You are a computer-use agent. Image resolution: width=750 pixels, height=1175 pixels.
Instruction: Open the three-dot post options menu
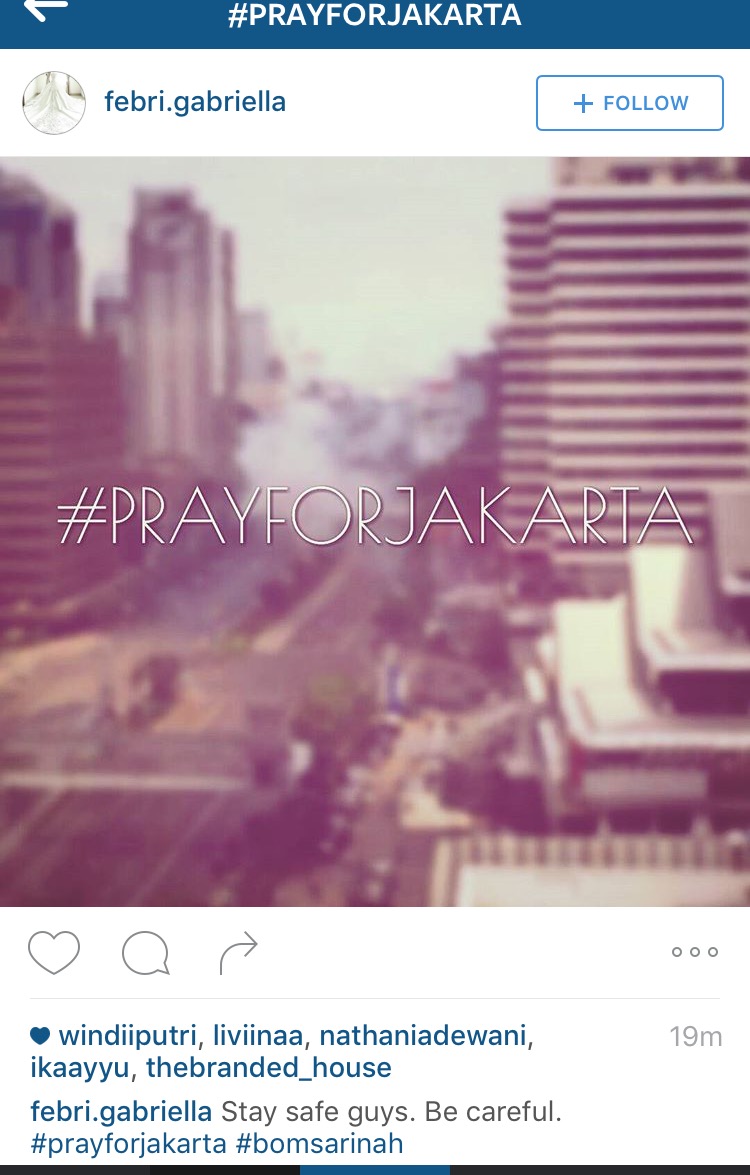point(694,952)
